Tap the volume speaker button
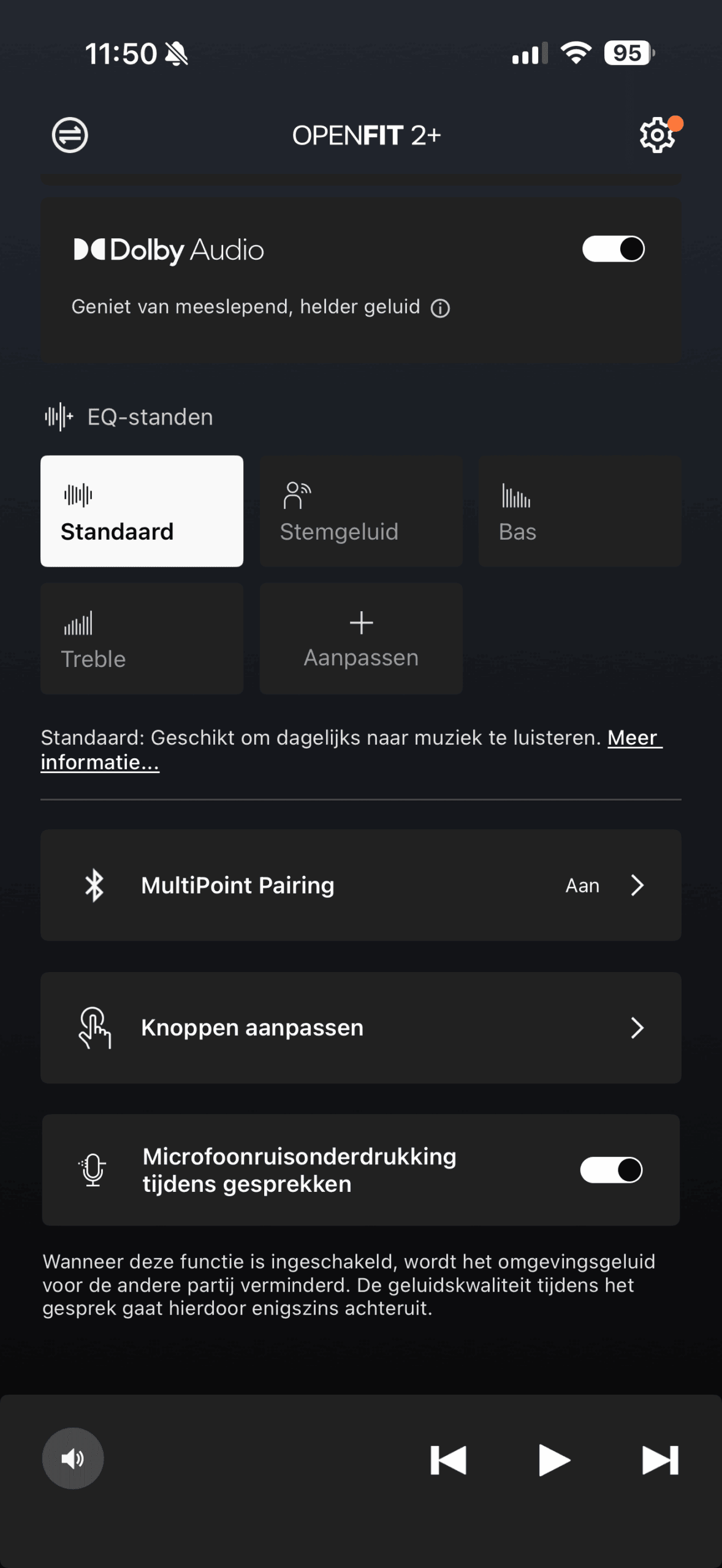Viewport: 722px width, 1568px height. [73, 1458]
